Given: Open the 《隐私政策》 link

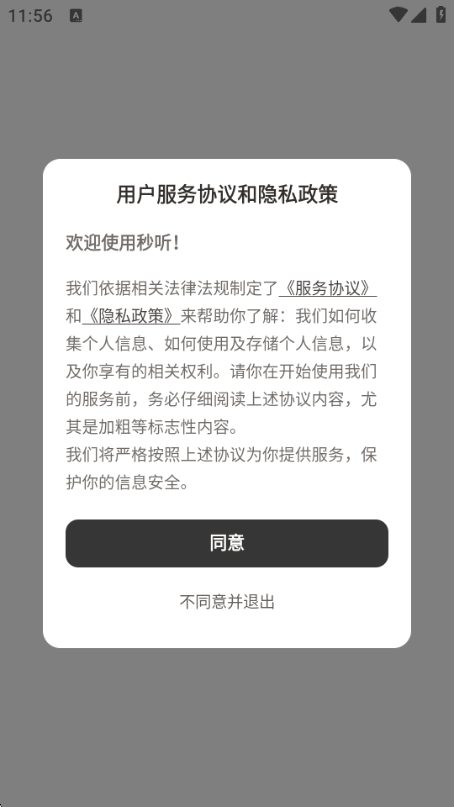Looking at the screenshot, I should pos(131,316).
